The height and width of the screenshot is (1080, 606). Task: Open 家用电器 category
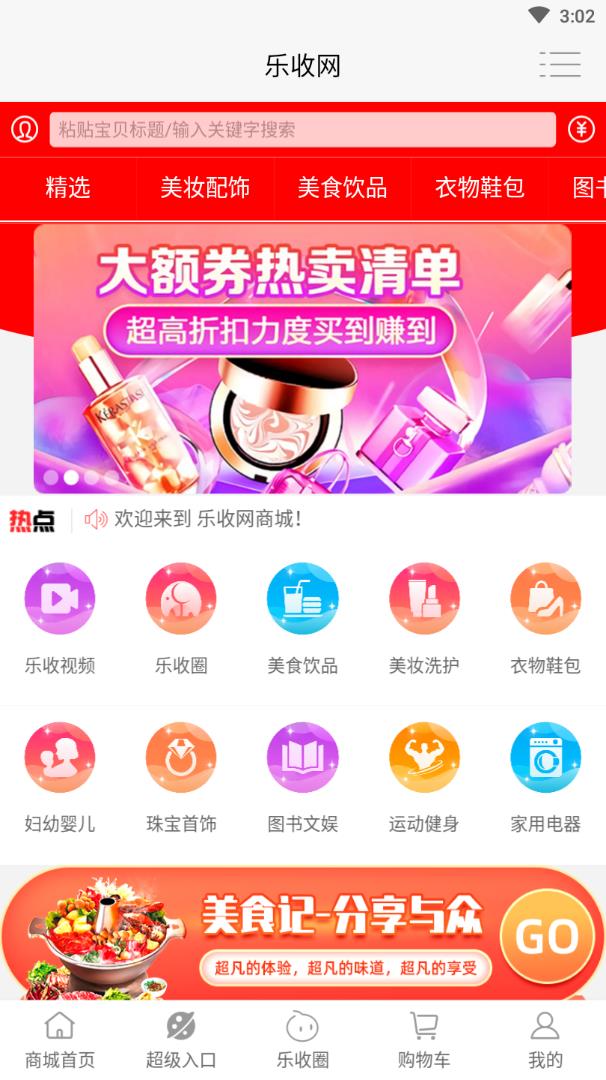545,777
